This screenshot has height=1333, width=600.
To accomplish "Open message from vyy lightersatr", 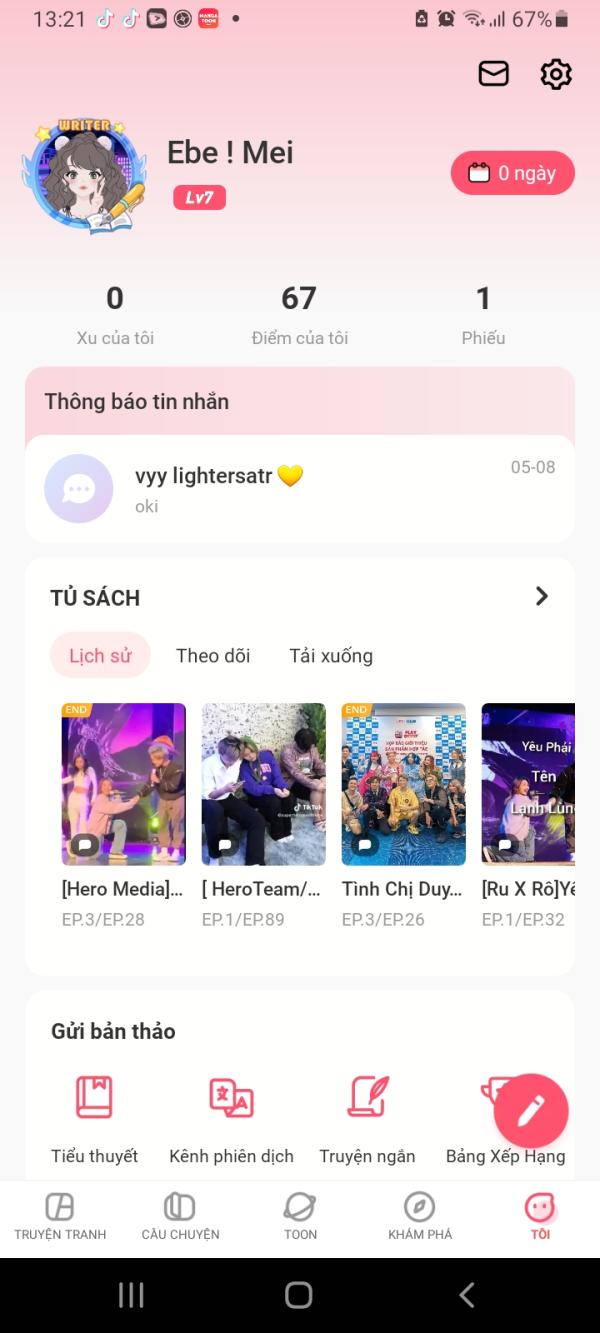I will point(300,489).
